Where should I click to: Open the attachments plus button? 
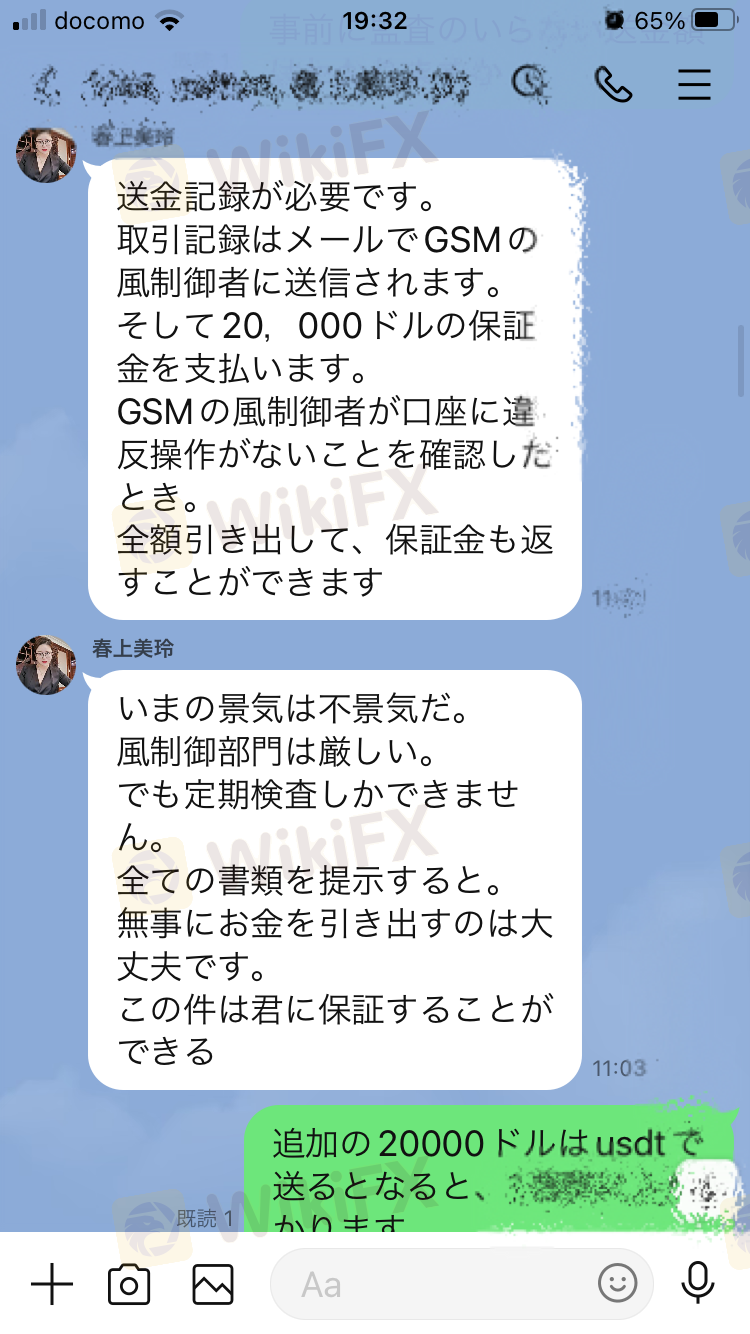pyautogui.click(x=52, y=1284)
